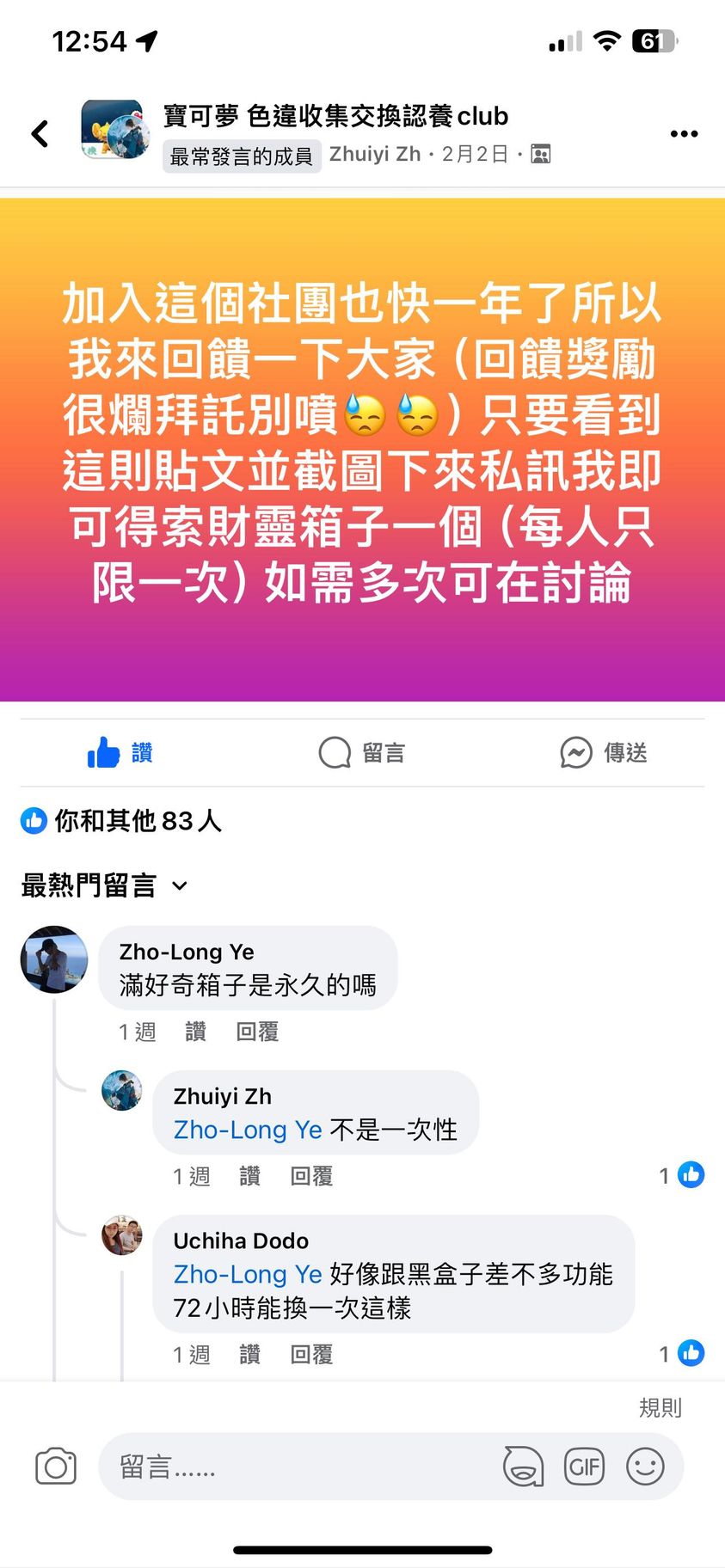This screenshot has width=725, height=1568.
Task: Like Zho-Long Ye's comment
Action: [x=195, y=1032]
